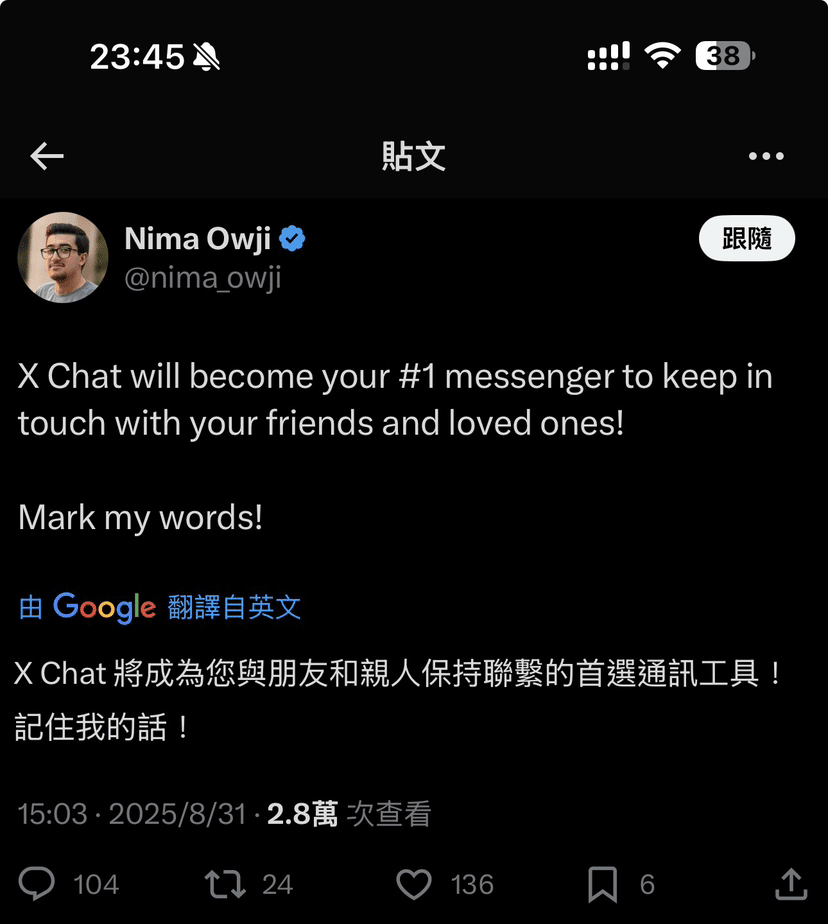This screenshot has height=924, width=828.
Task: Reply to this post
Action: pos(38,883)
